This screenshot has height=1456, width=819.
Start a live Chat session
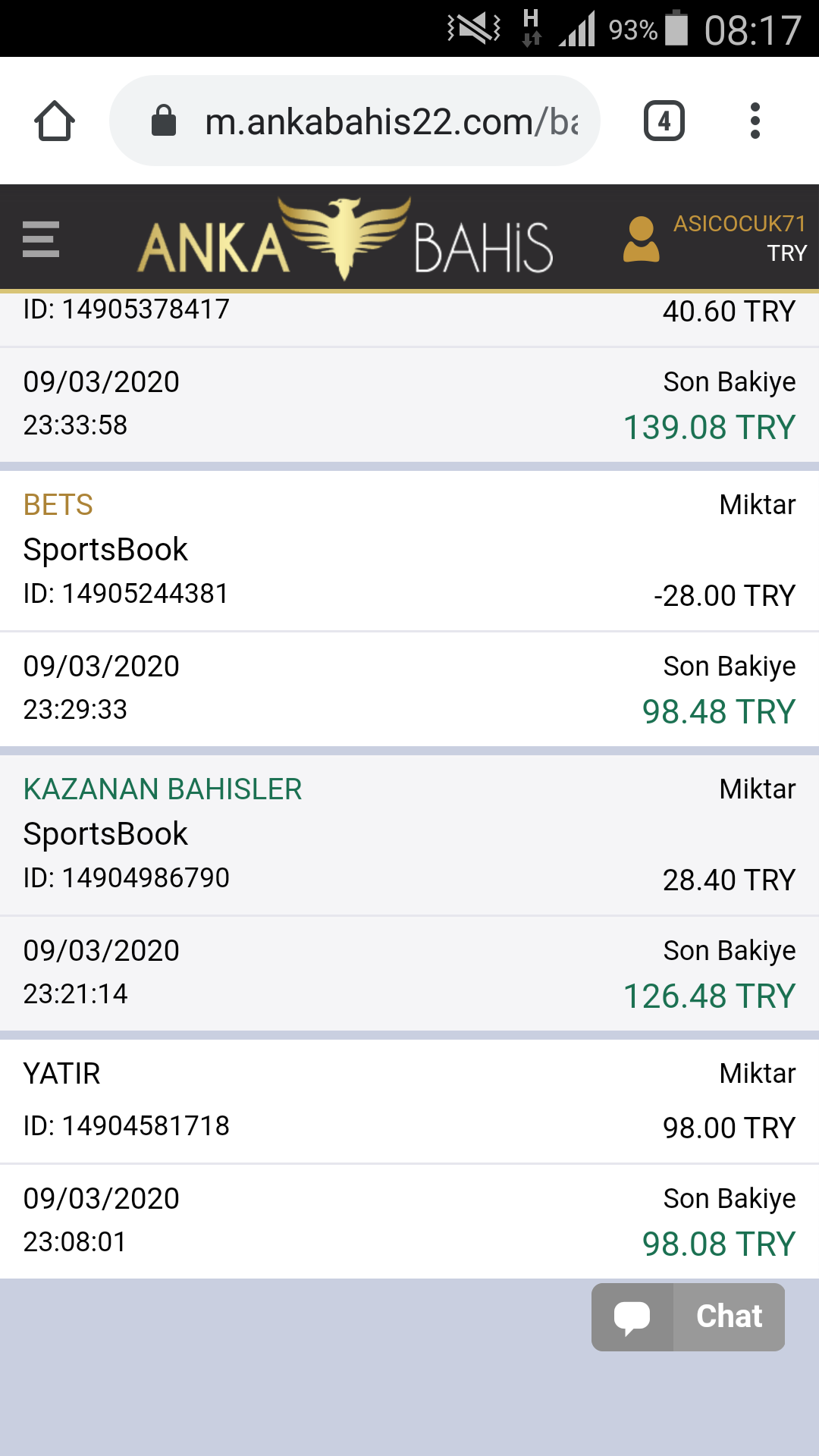(x=688, y=1316)
